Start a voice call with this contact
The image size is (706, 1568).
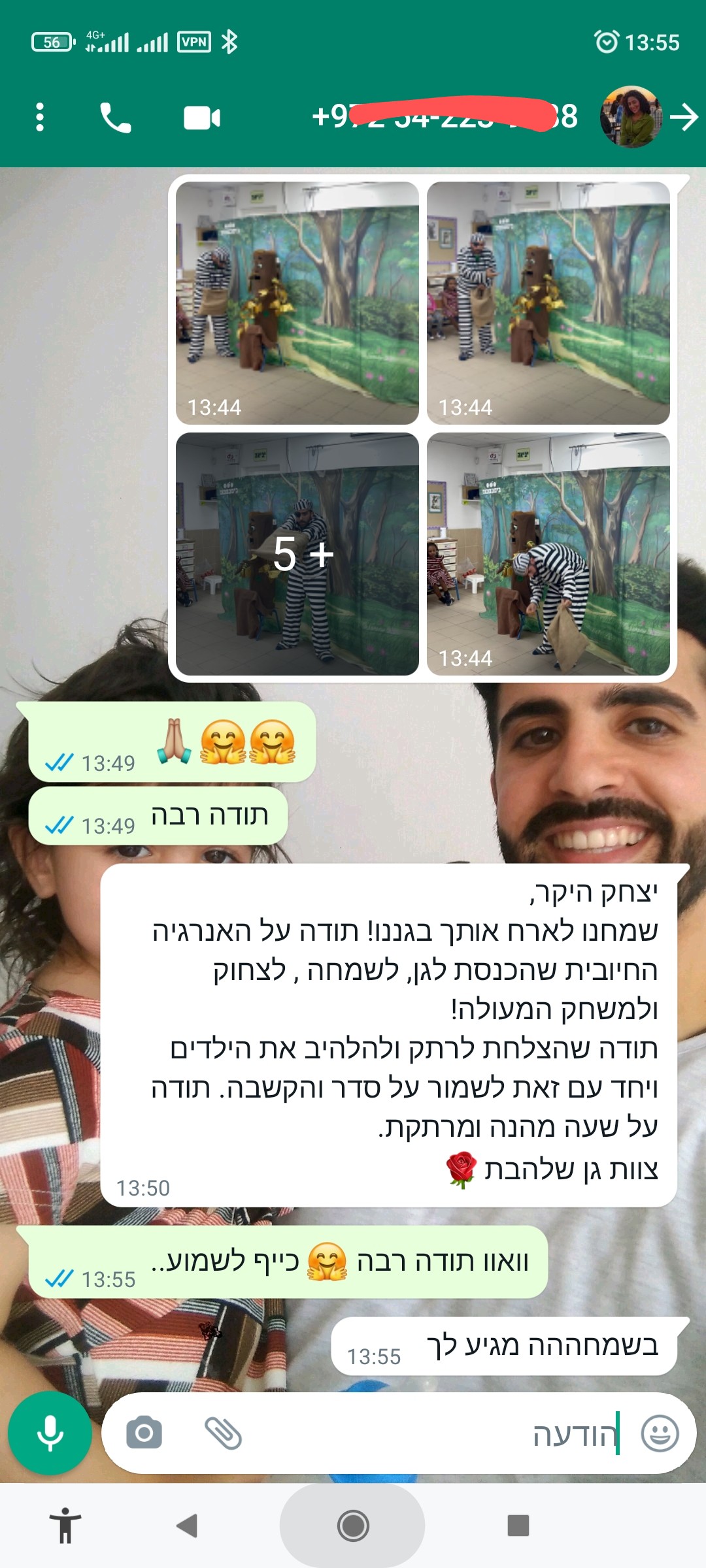point(115,118)
